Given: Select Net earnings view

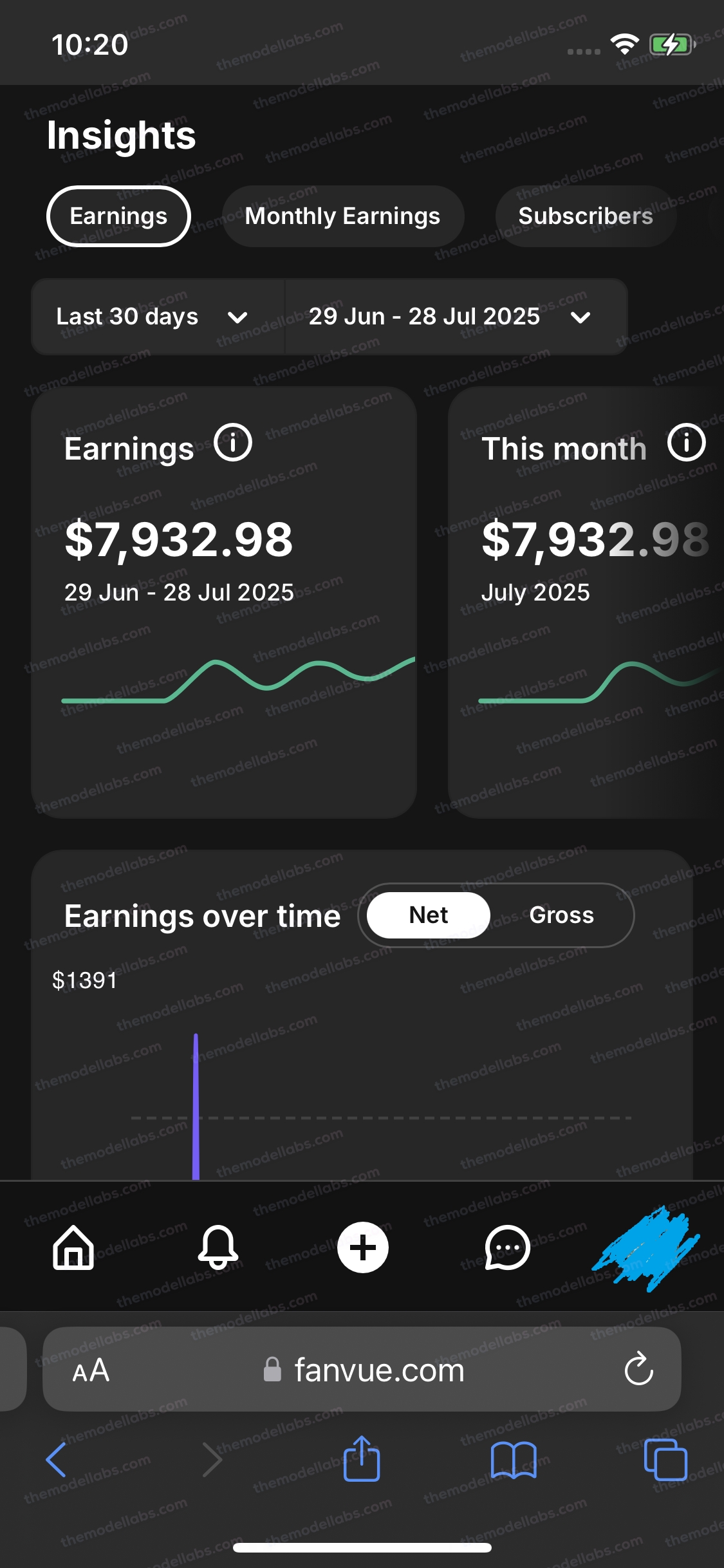Looking at the screenshot, I should point(429,915).
